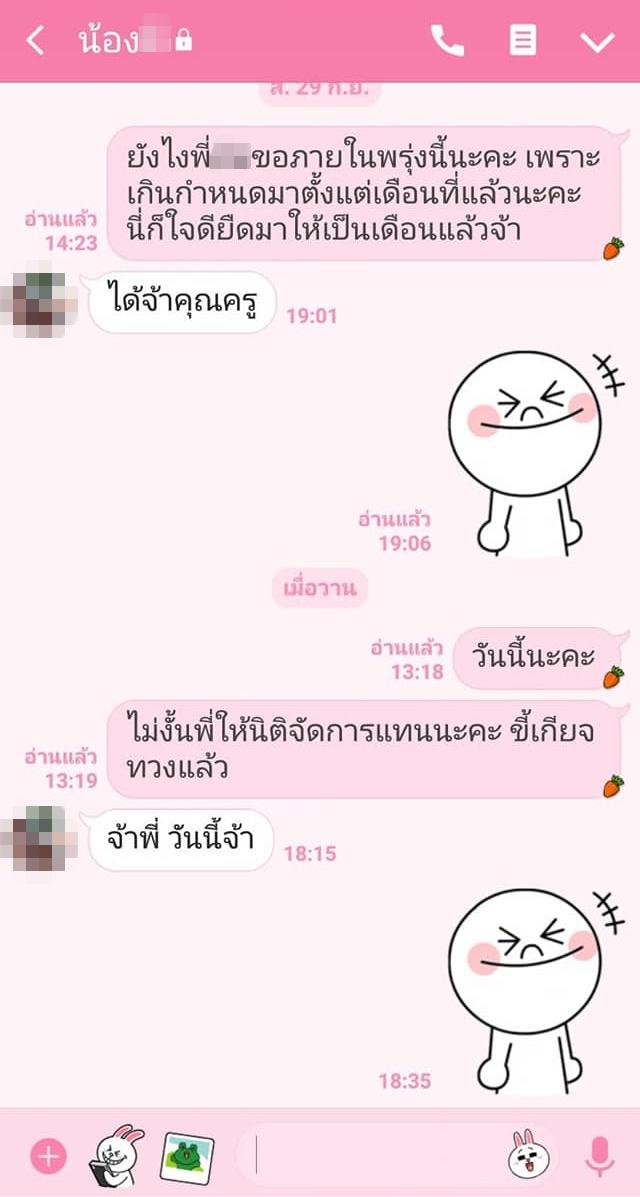
Task: Focus the message text field
Action: (x=380, y=1157)
